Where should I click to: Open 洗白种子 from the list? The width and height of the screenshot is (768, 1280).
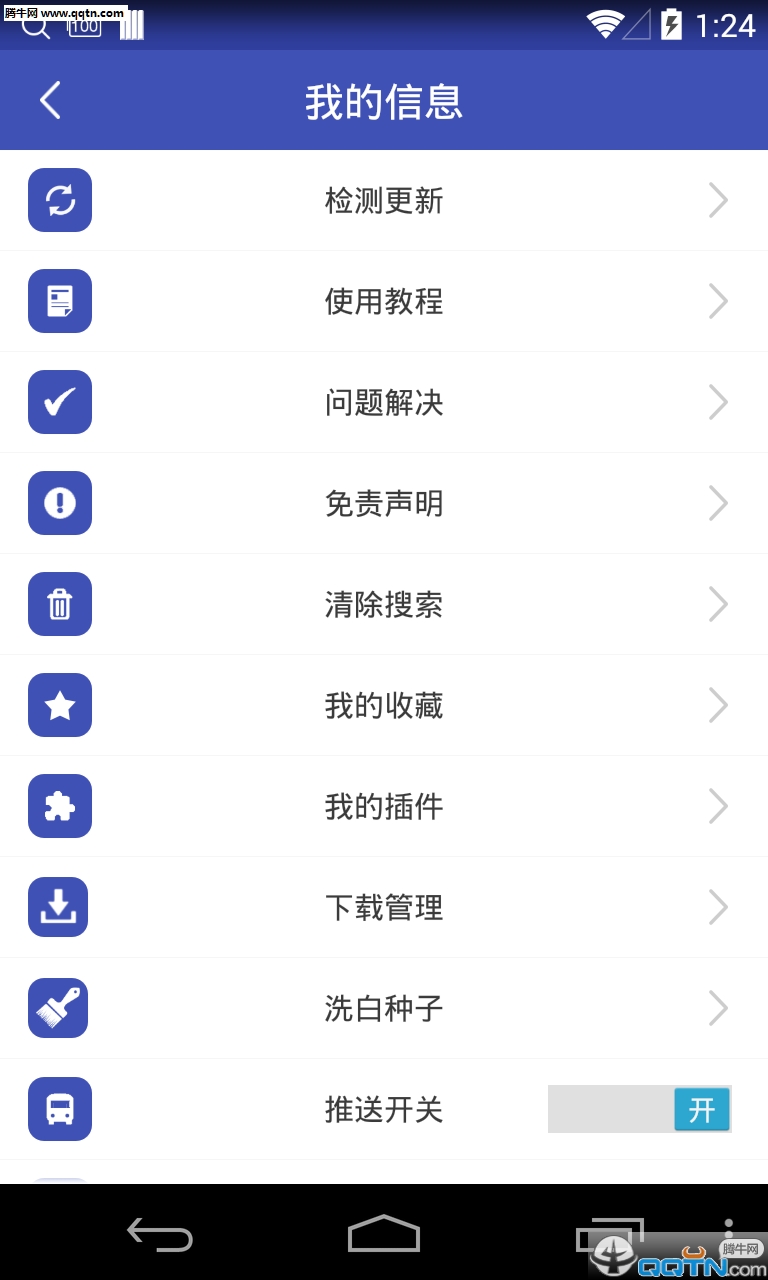click(x=384, y=1008)
